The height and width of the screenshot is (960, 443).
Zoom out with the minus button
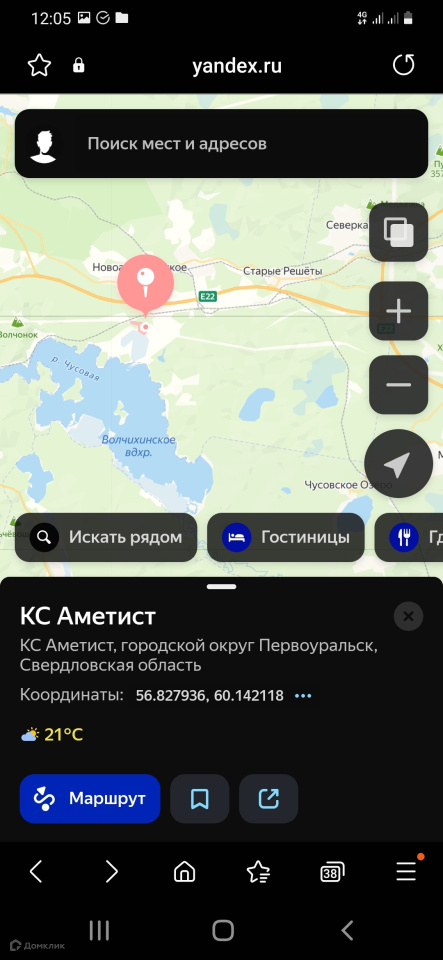pyautogui.click(x=398, y=384)
